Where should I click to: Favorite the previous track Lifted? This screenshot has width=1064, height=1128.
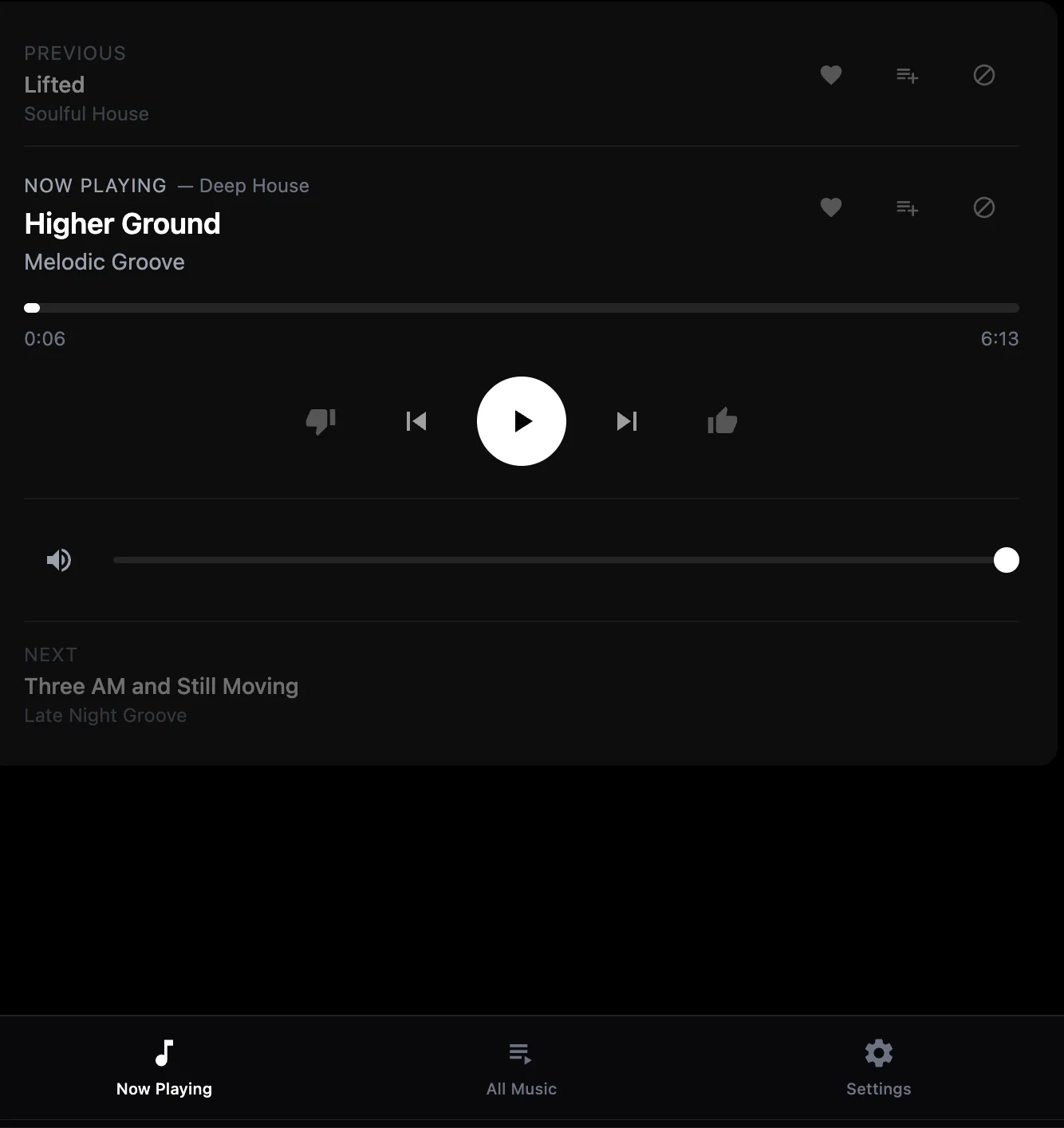click(x=831, y=75)
